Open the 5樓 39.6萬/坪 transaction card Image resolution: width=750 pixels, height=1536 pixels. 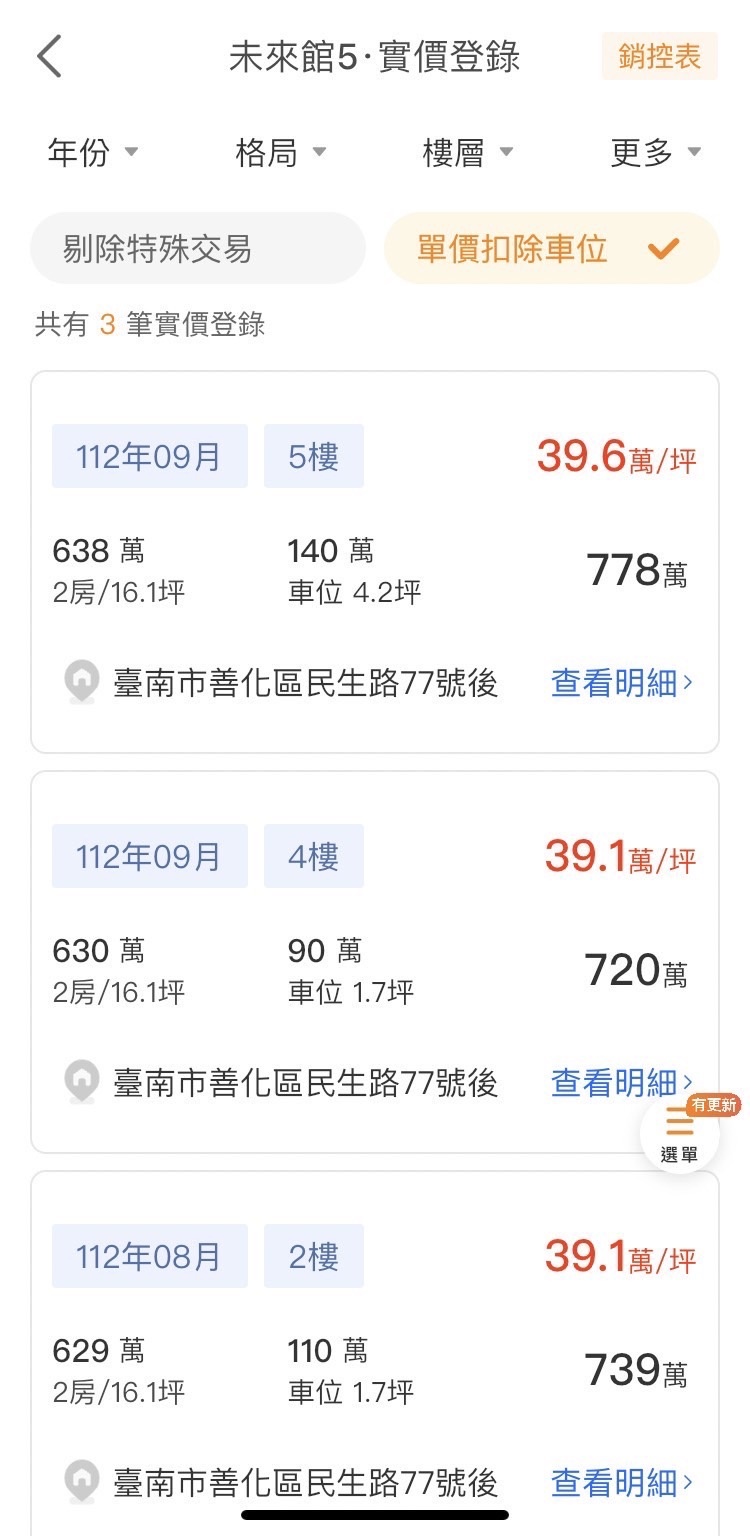(x=375, y=562)
